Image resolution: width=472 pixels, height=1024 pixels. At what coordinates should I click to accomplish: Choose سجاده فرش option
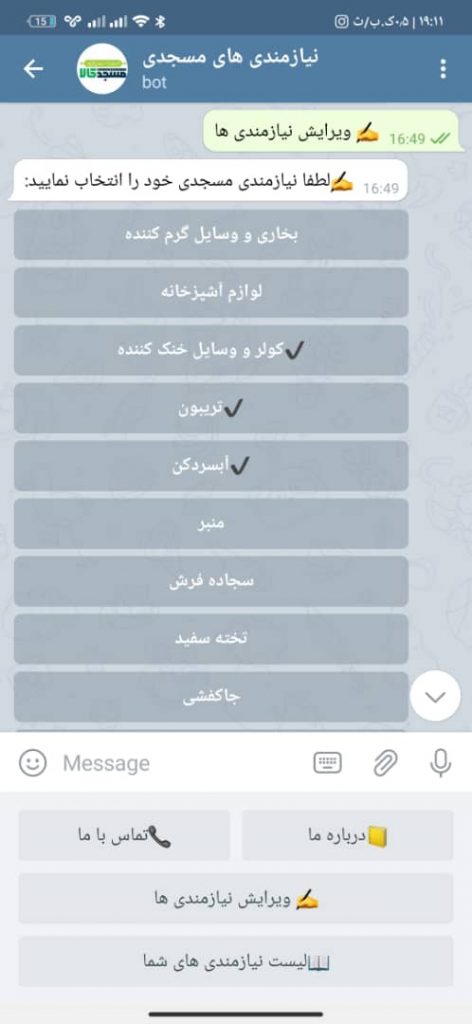pos(212,581)
